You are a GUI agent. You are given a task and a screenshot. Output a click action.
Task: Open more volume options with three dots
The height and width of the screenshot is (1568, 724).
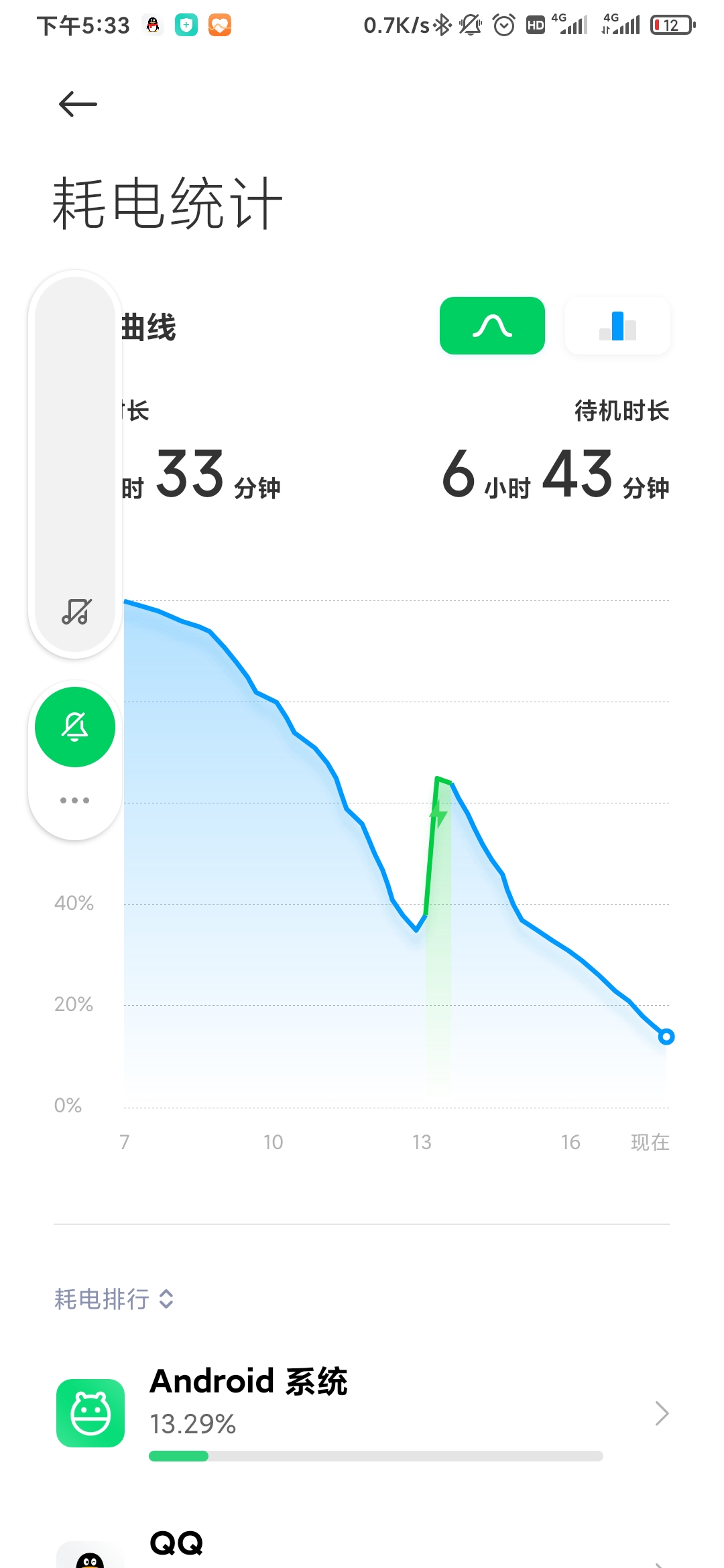click(x=74, y=800)
